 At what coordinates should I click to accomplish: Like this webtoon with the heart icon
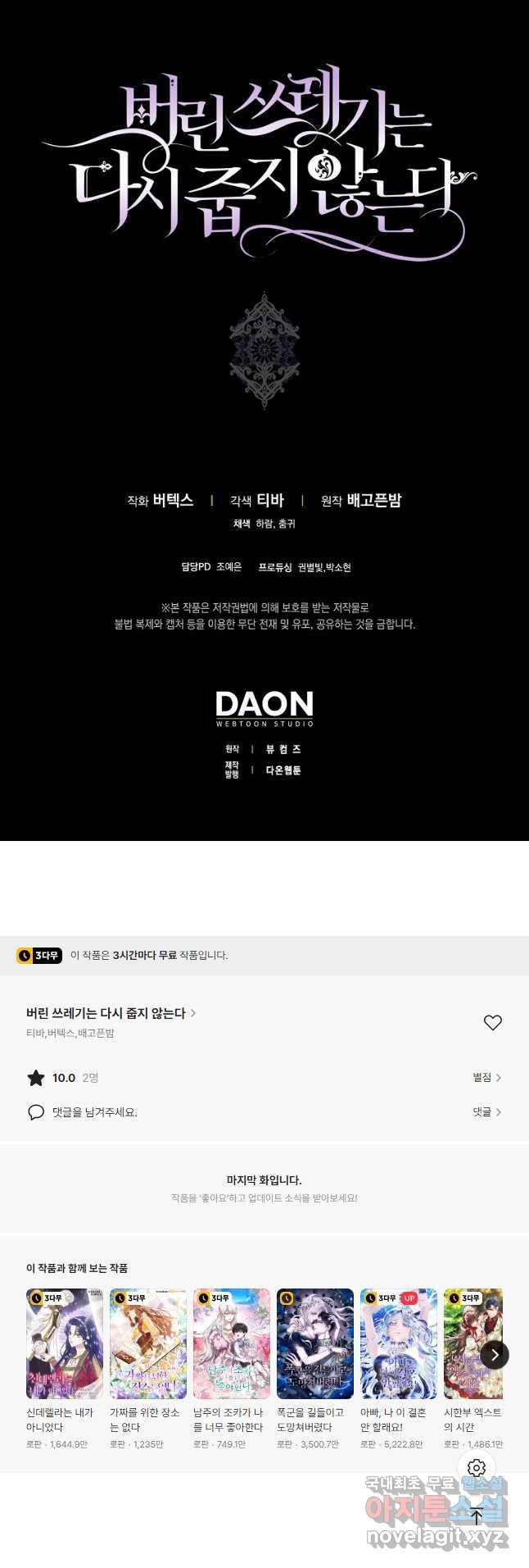click(492, 1022)
